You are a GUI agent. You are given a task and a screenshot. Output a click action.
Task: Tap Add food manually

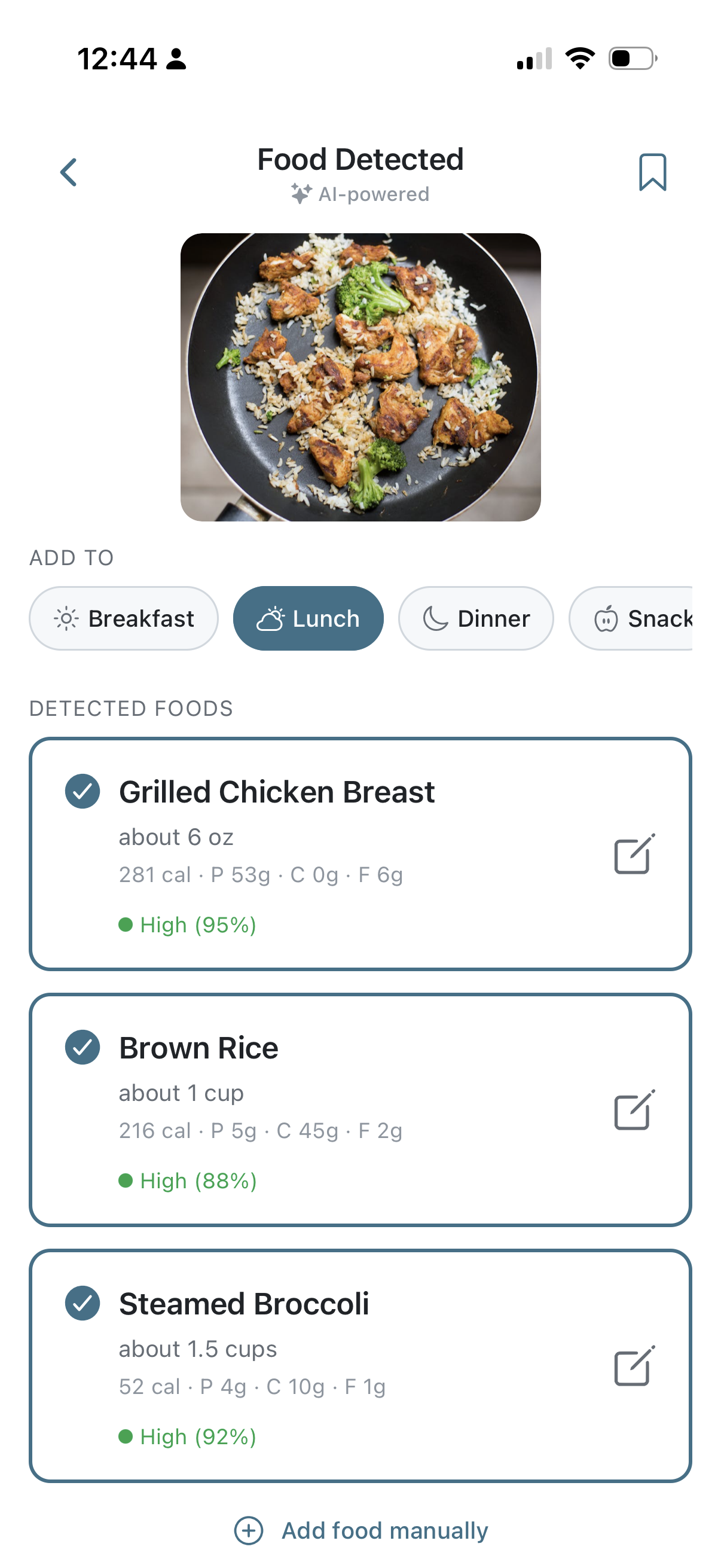(x=360, y=1530)
